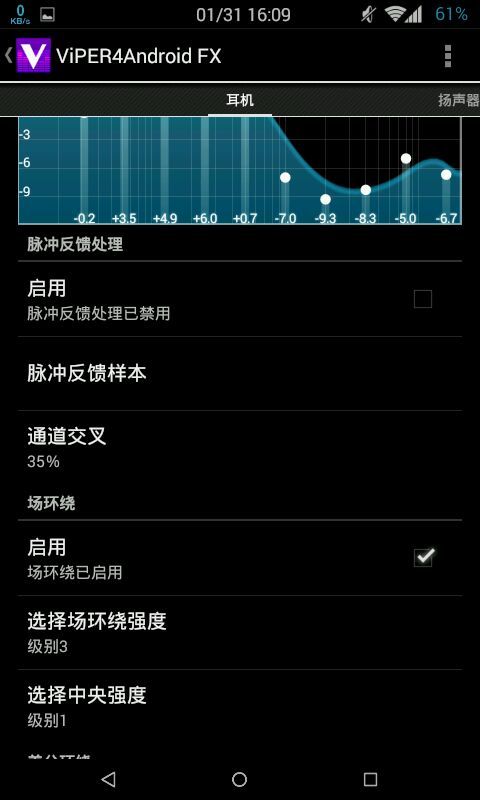Tap the ViPER4Android FX back icon
Viewport: 480px width, 800px height.
coord(29,55)
